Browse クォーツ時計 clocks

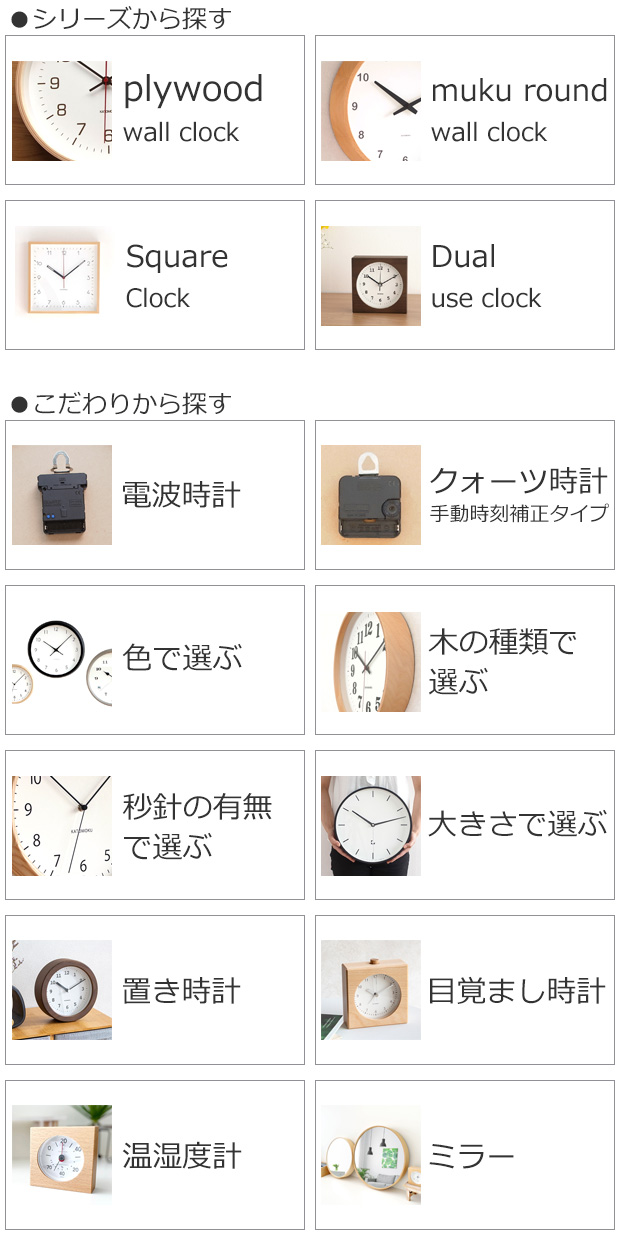pyautogui.click(x=465, y=495)
